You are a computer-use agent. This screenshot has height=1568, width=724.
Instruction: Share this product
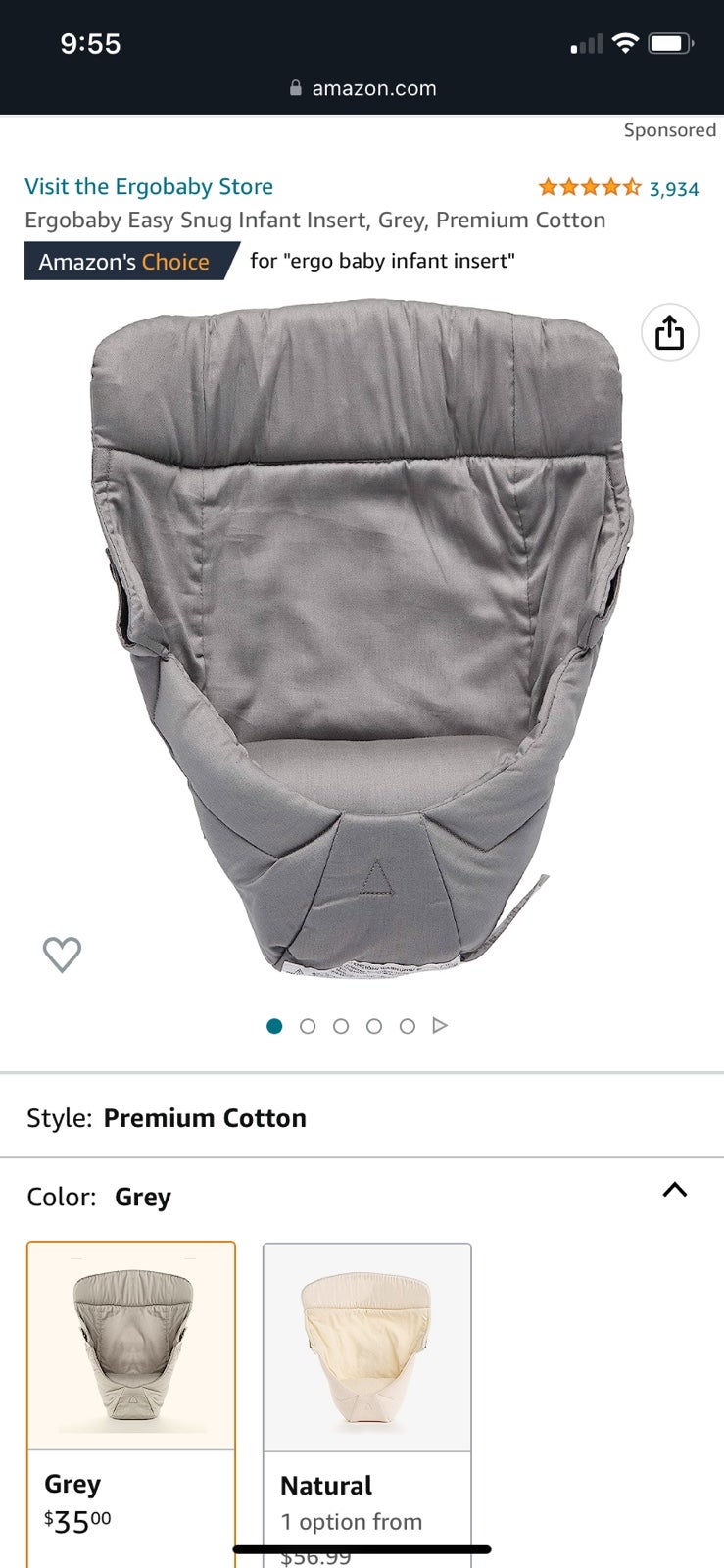click(669, 333)
